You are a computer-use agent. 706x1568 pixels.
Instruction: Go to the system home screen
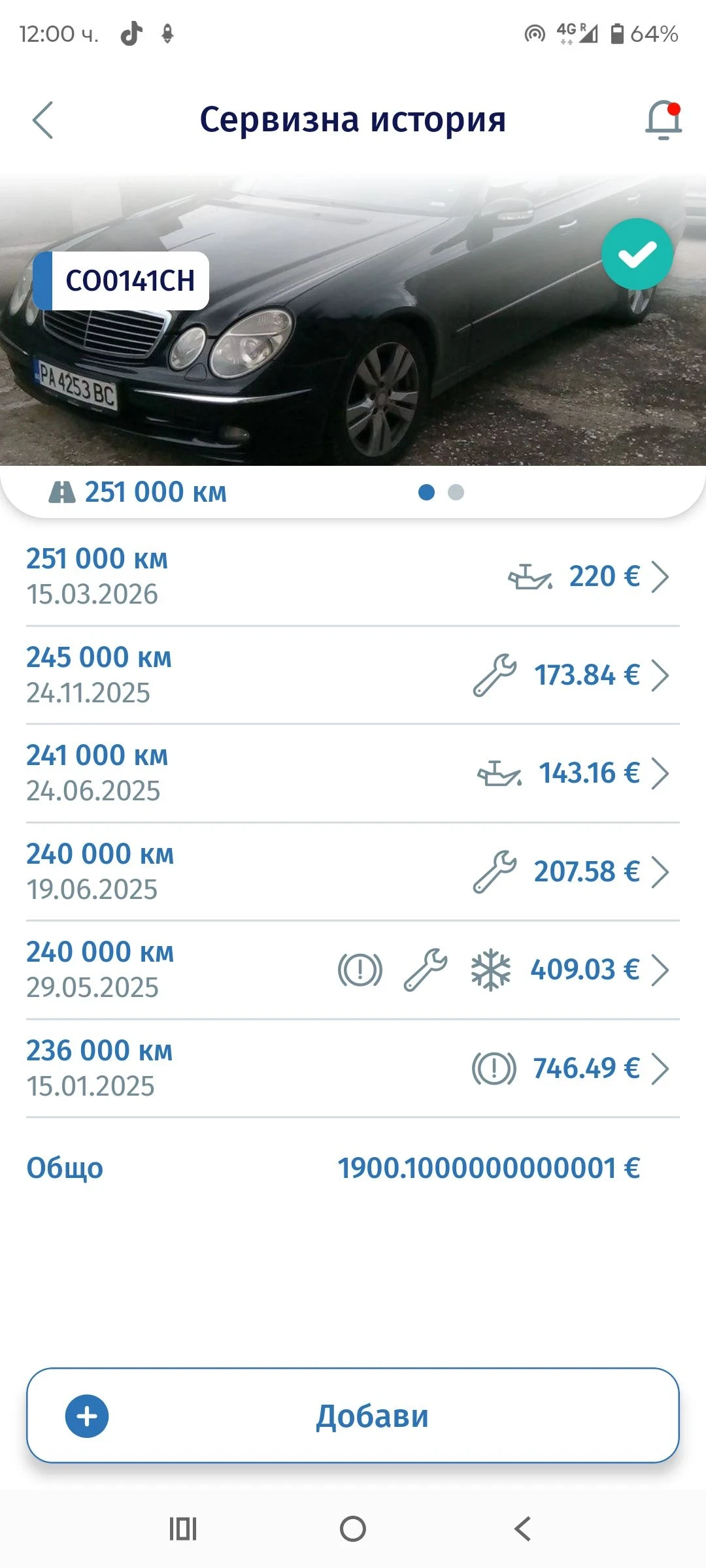[x=353, y=1529]
